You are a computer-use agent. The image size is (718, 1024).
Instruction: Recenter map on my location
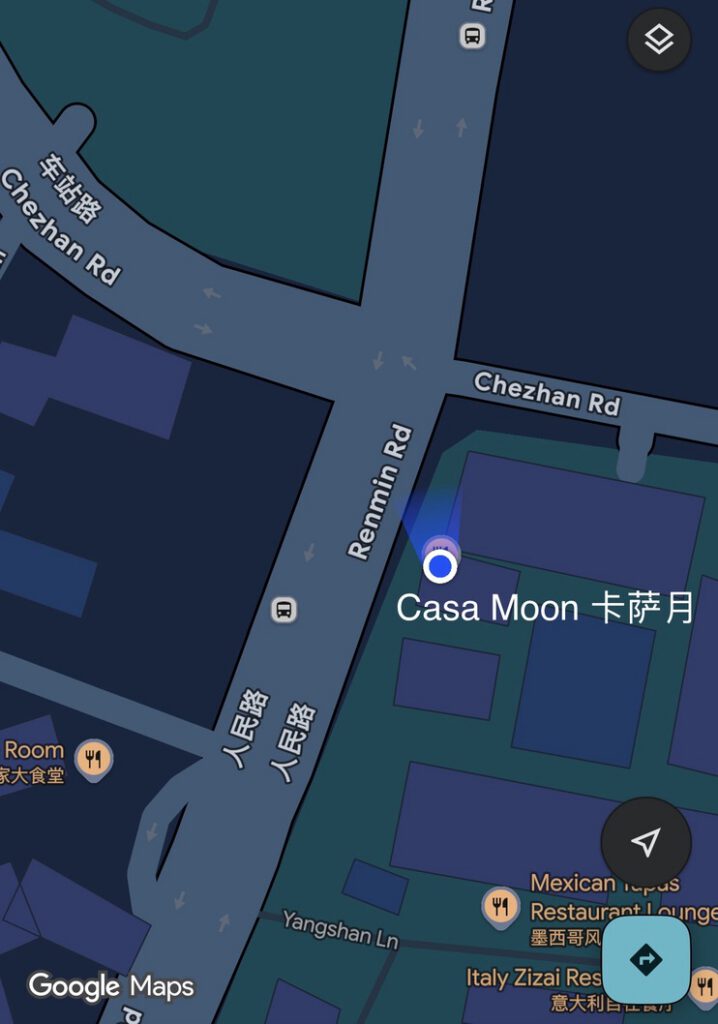pos(646,842)
